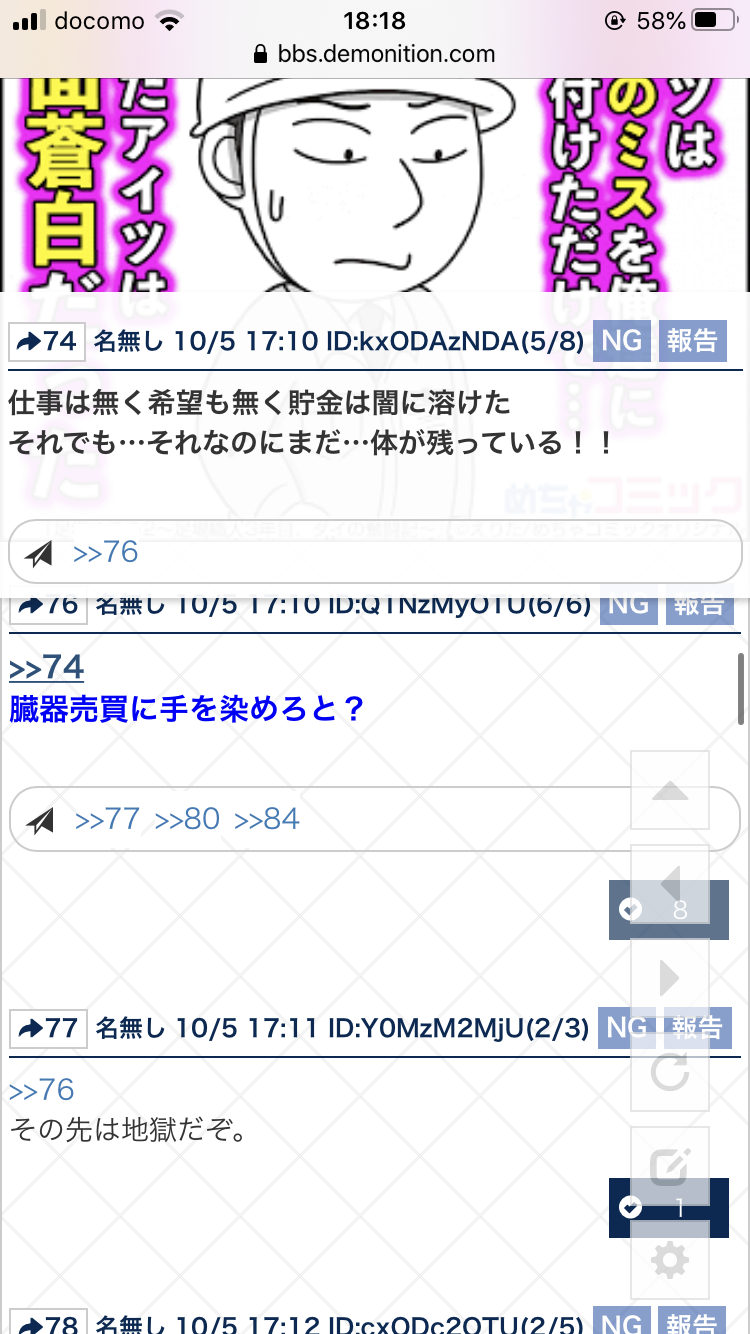The height and width of the screenshot is (1334, 750).
Task: Tap reply arrow number 77
Action: (48, 1027)
